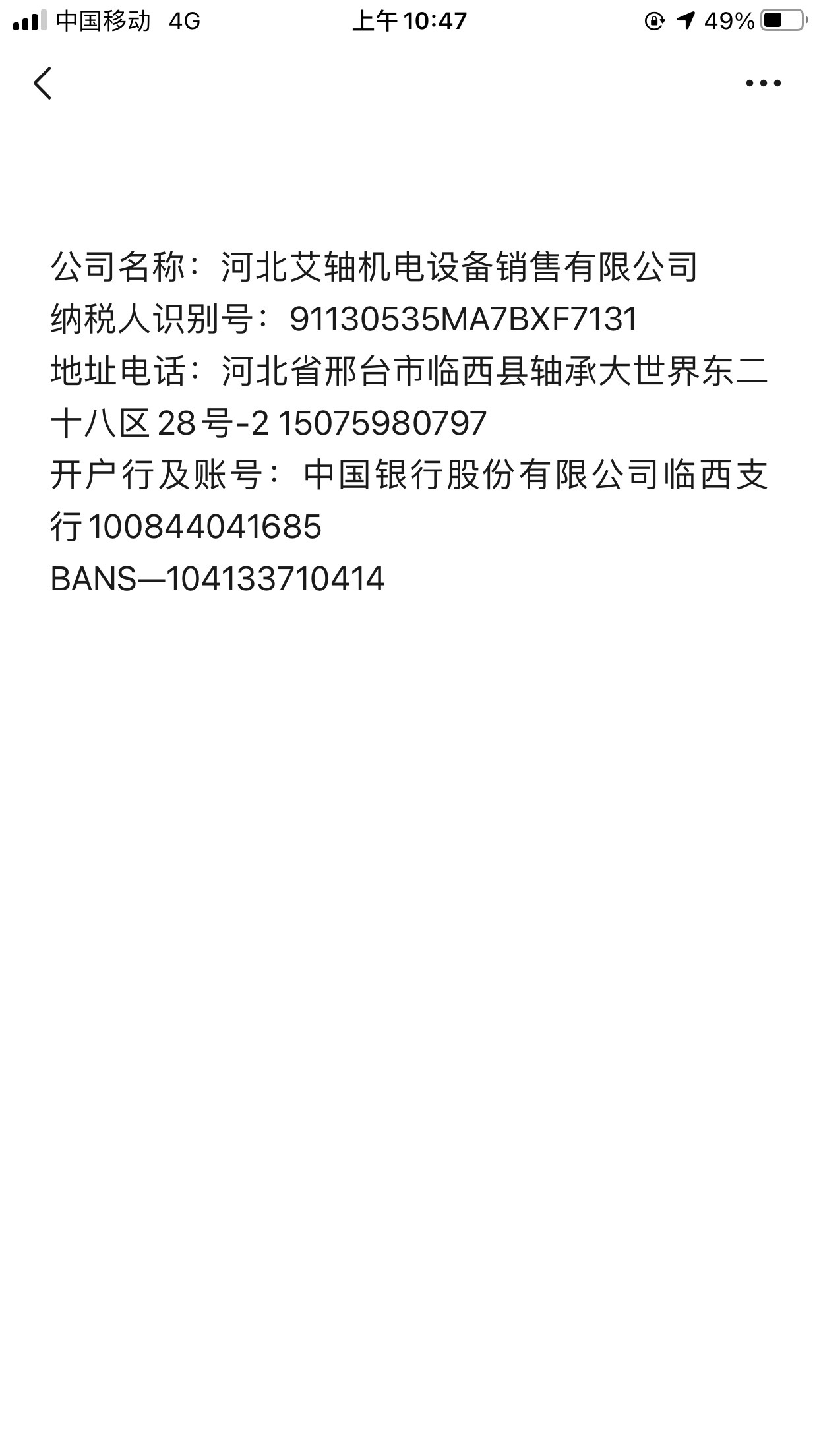Go back using the top-left arrow
Screen dimensions: 819x1456
[43, 83]
